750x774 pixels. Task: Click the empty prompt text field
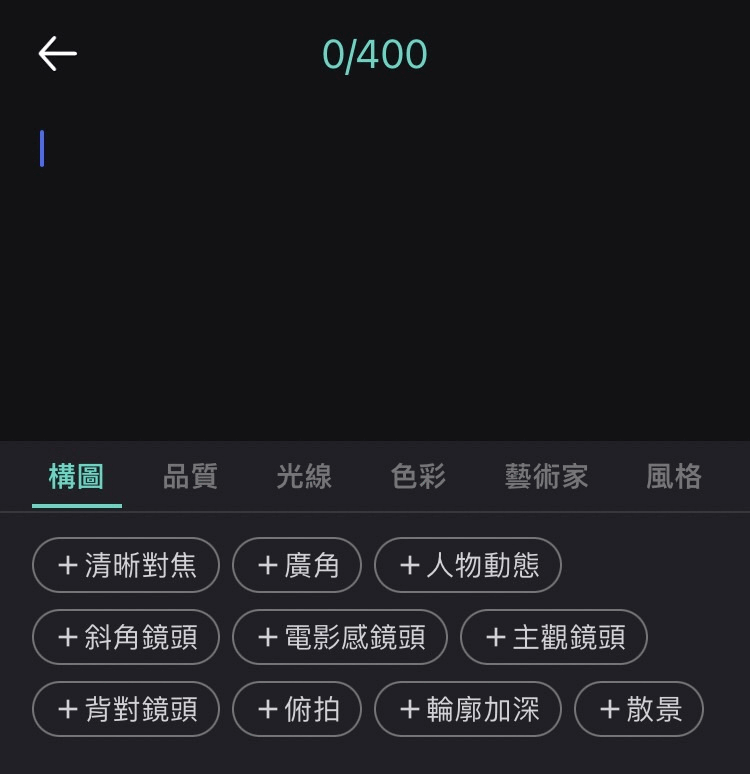(300, 148)
